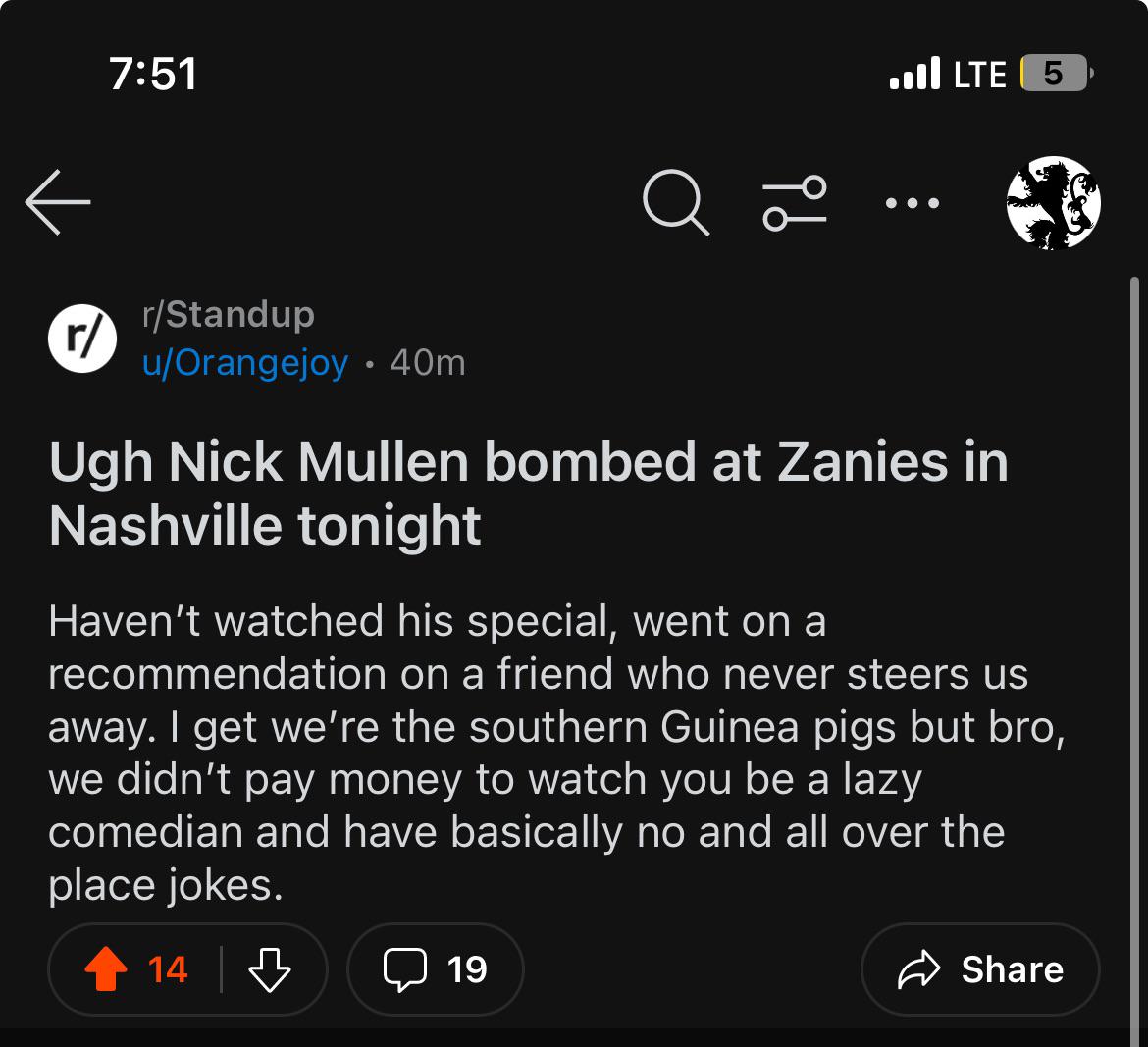Toggle the upvote arrow on the post
1148x1047 pixels.
tap(106, 968)
